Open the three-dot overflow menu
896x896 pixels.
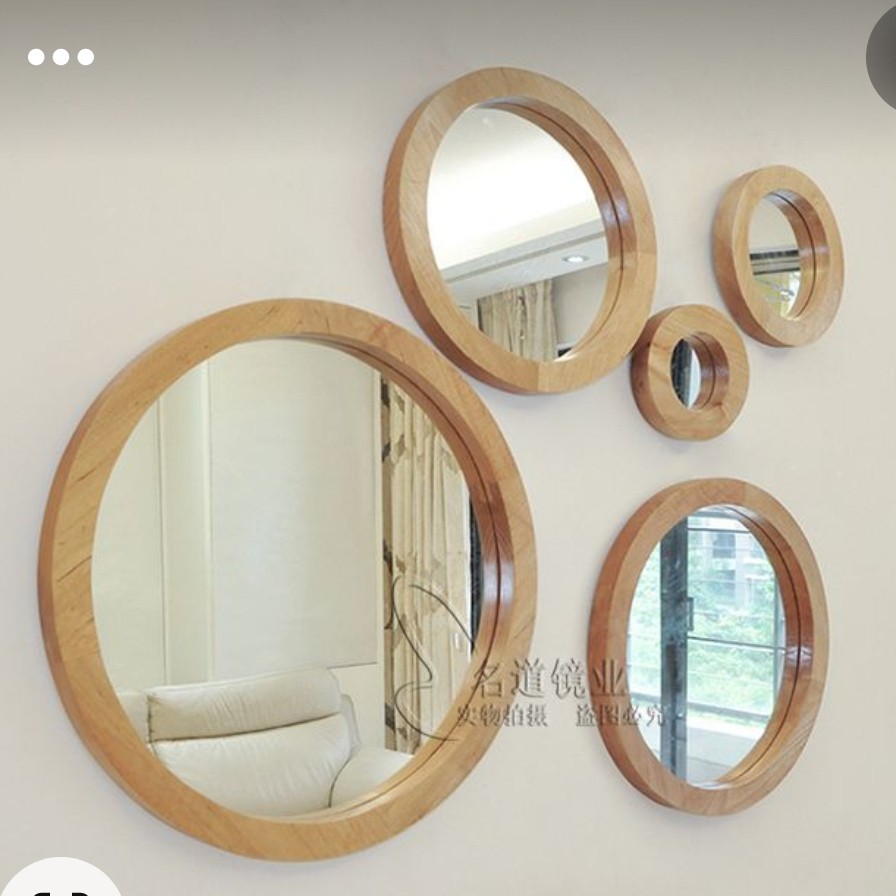pyautogui.click(x=61, y=57)
